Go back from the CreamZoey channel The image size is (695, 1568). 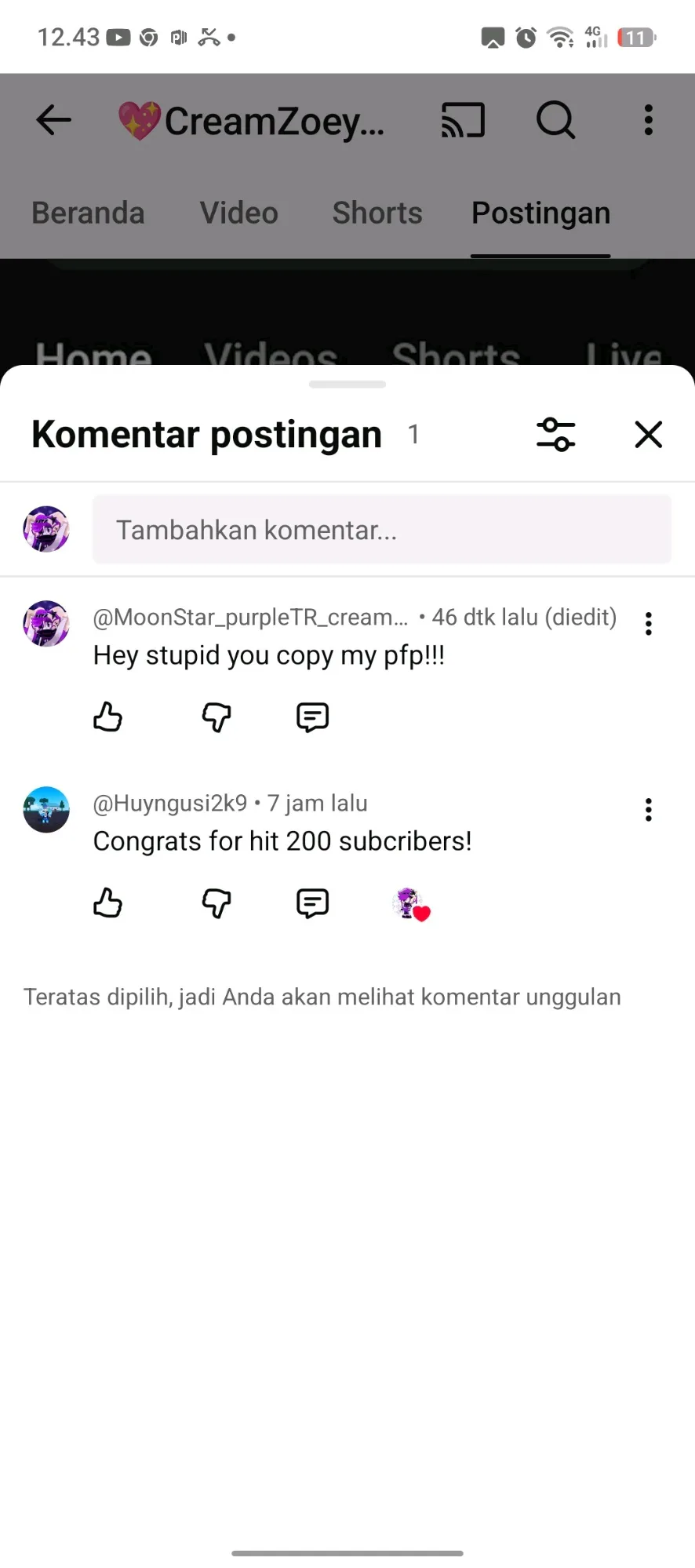tap(53, 120)
